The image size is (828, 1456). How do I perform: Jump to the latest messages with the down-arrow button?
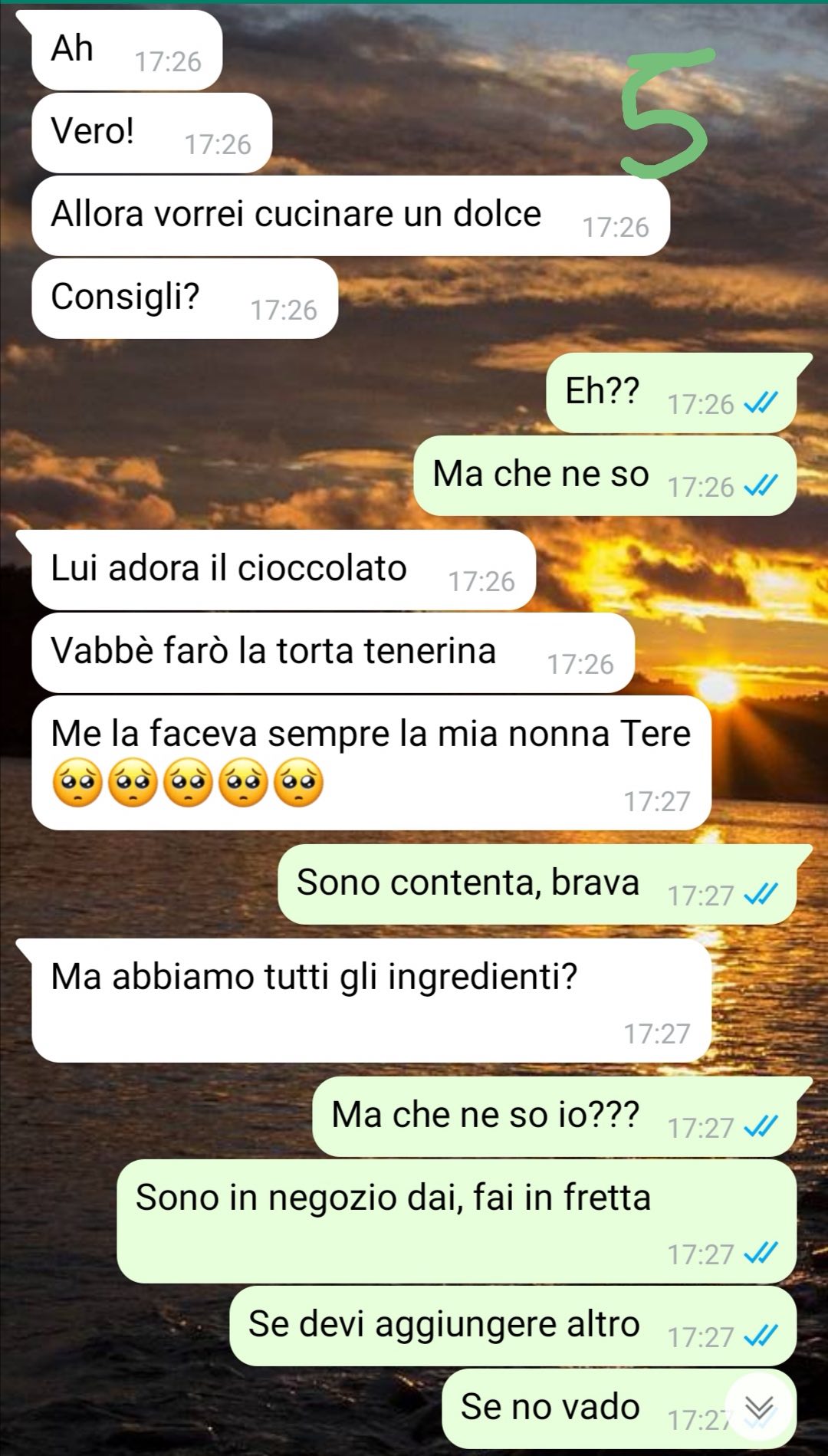point(759,1408)
